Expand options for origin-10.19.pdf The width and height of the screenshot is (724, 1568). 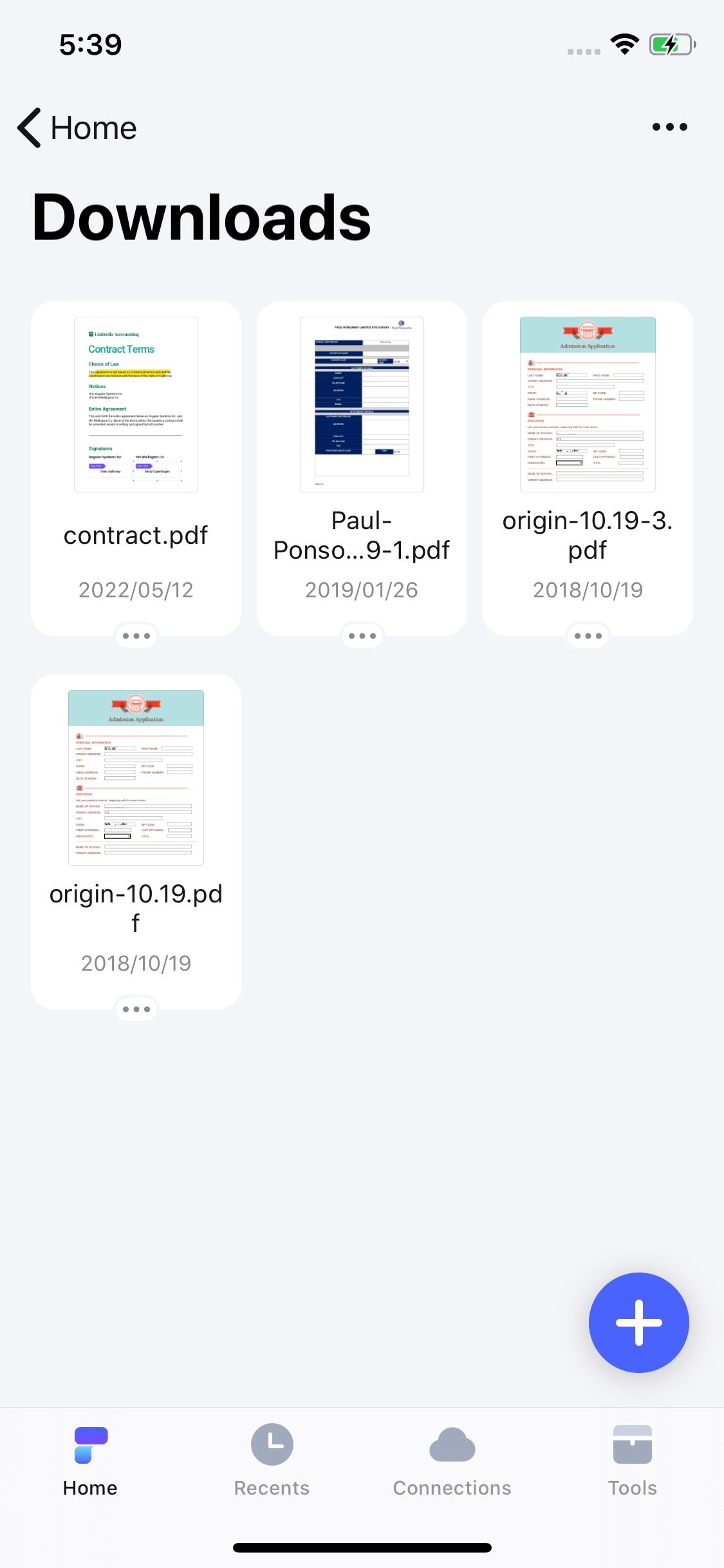(136, 1009)
